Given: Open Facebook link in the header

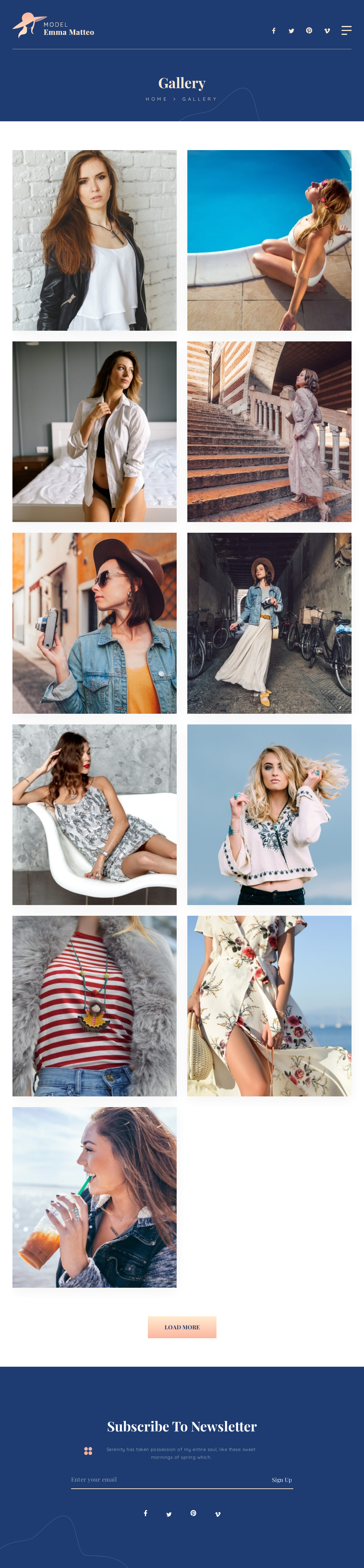Looking at the screenshot, I should (273, 31).
